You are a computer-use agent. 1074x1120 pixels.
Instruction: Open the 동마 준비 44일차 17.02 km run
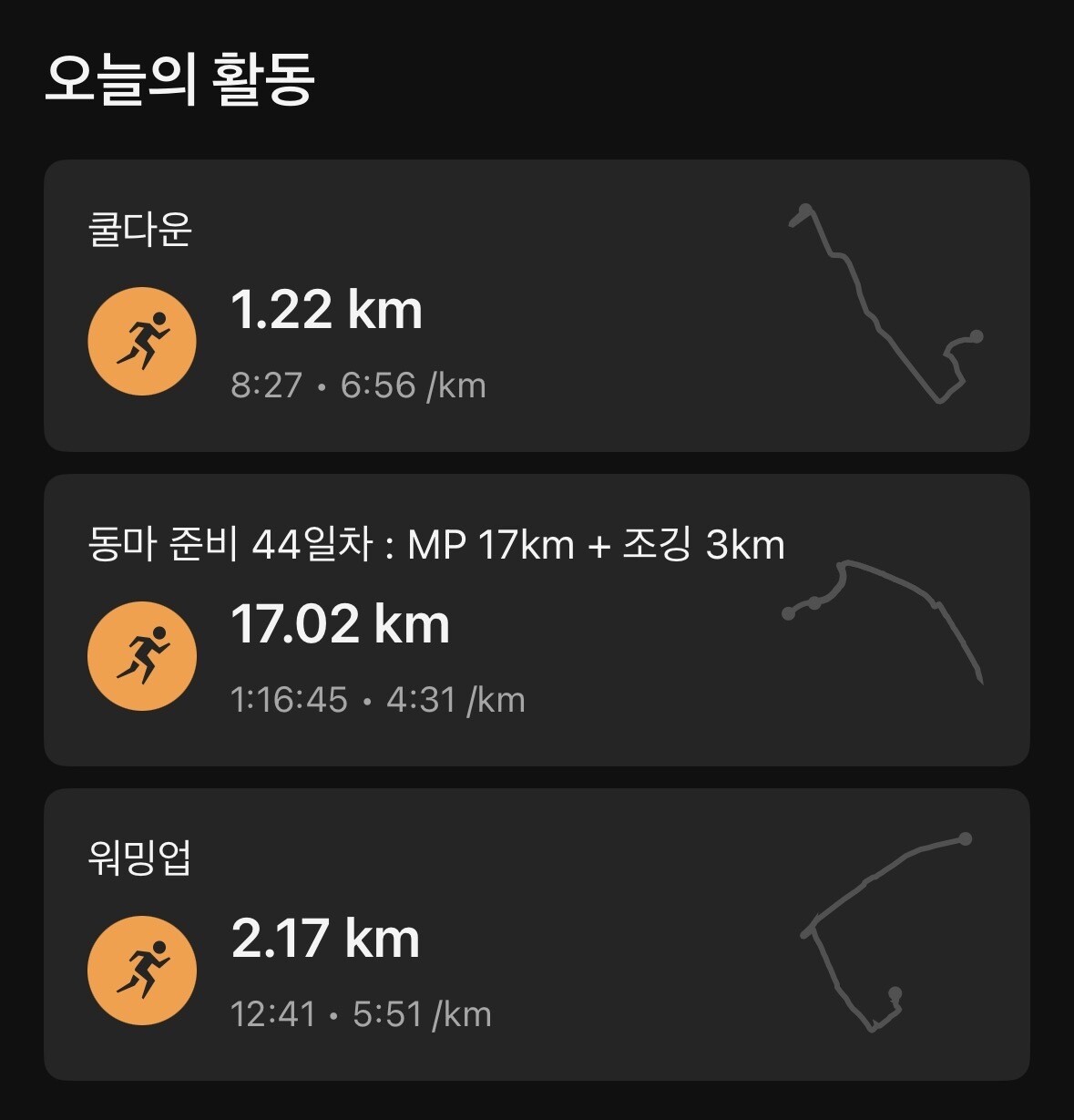coord(536,621)
